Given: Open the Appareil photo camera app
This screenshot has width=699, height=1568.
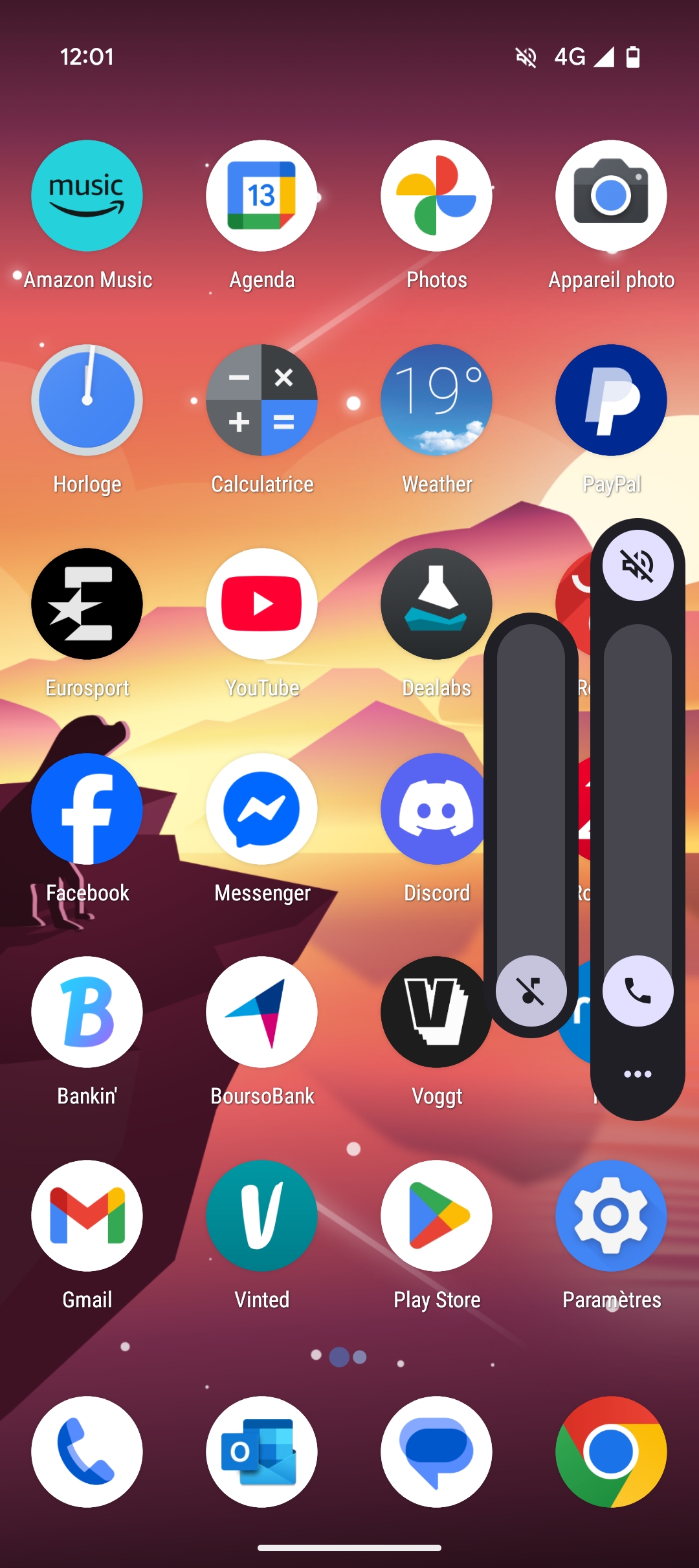Looking at the screenshot, I should (611, 195).
